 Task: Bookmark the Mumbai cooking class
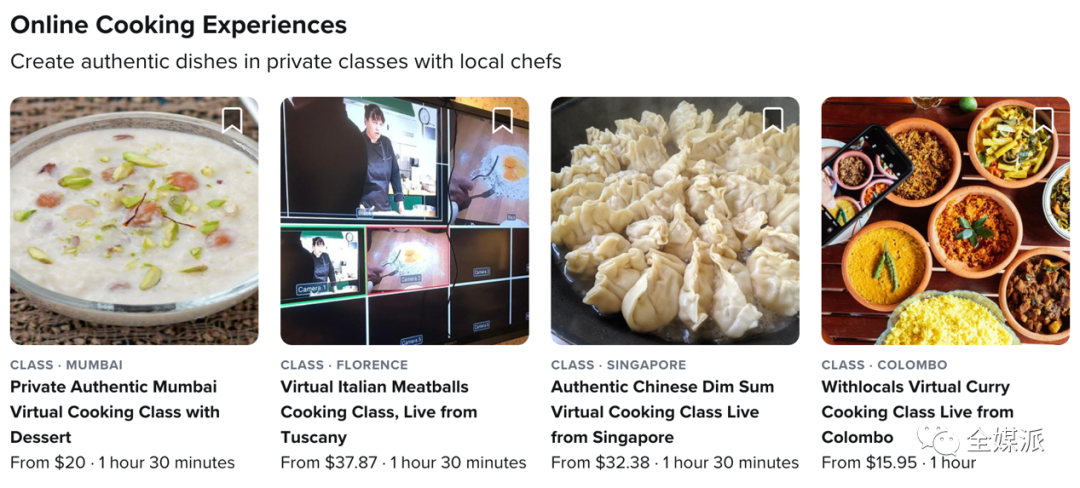coord(232,121)
